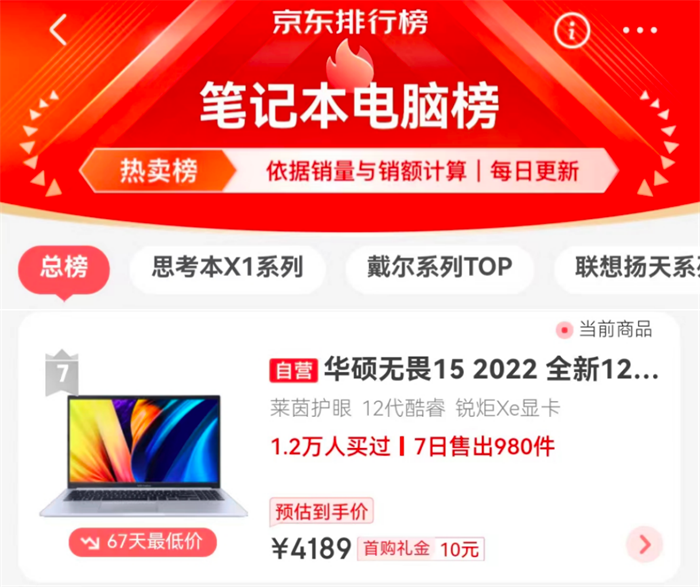Select the 总榜 tab

64,267
